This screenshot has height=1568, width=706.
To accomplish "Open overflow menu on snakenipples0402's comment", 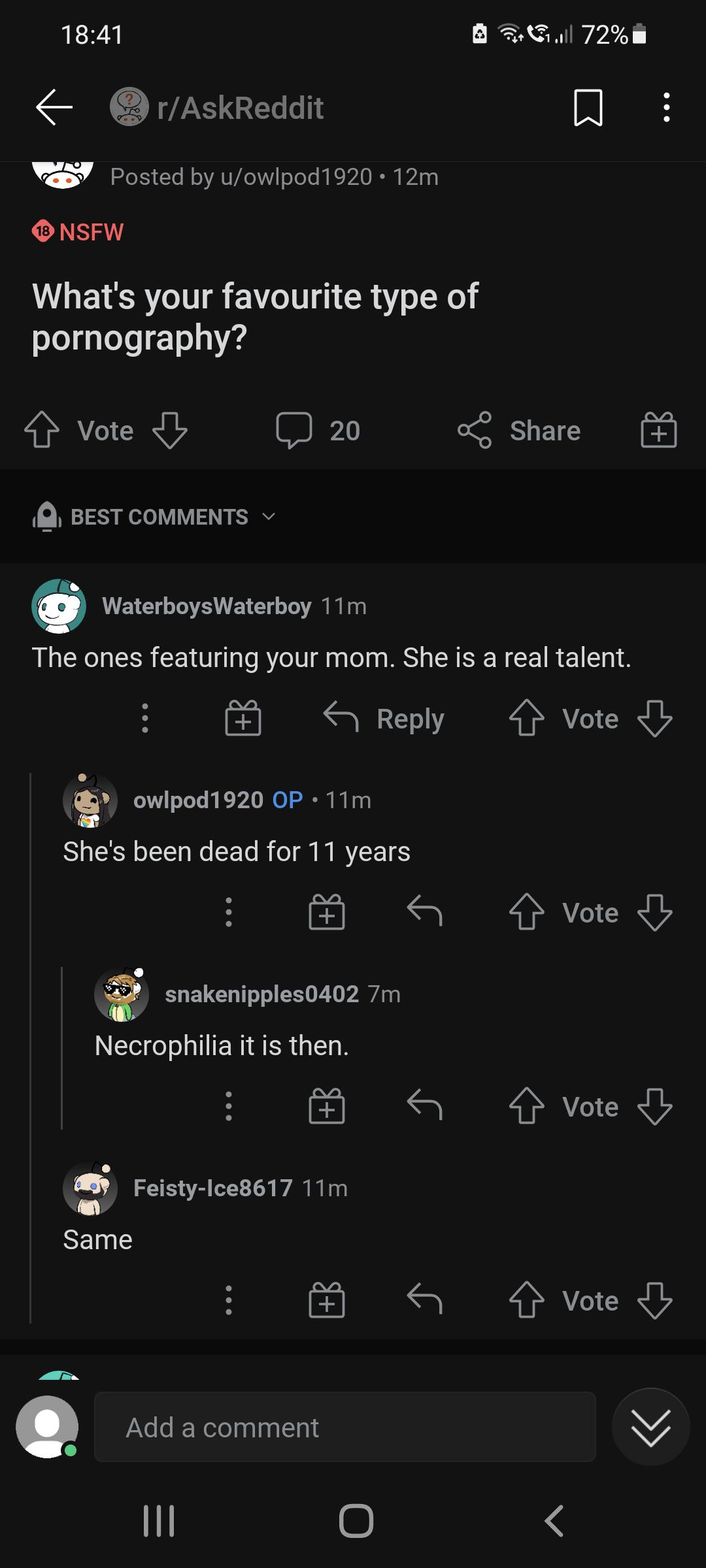I will click(x=228, y=1106).
